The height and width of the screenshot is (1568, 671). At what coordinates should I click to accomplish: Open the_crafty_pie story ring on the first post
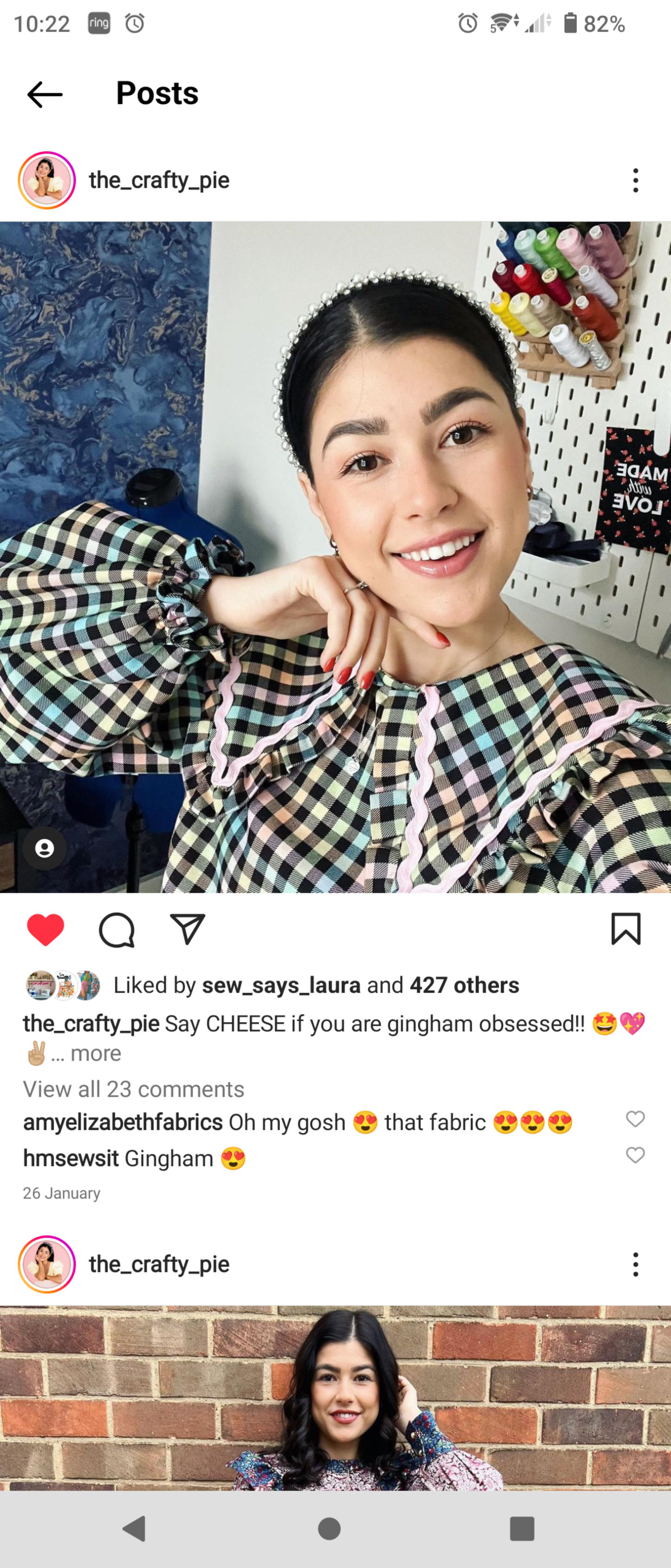47,180
